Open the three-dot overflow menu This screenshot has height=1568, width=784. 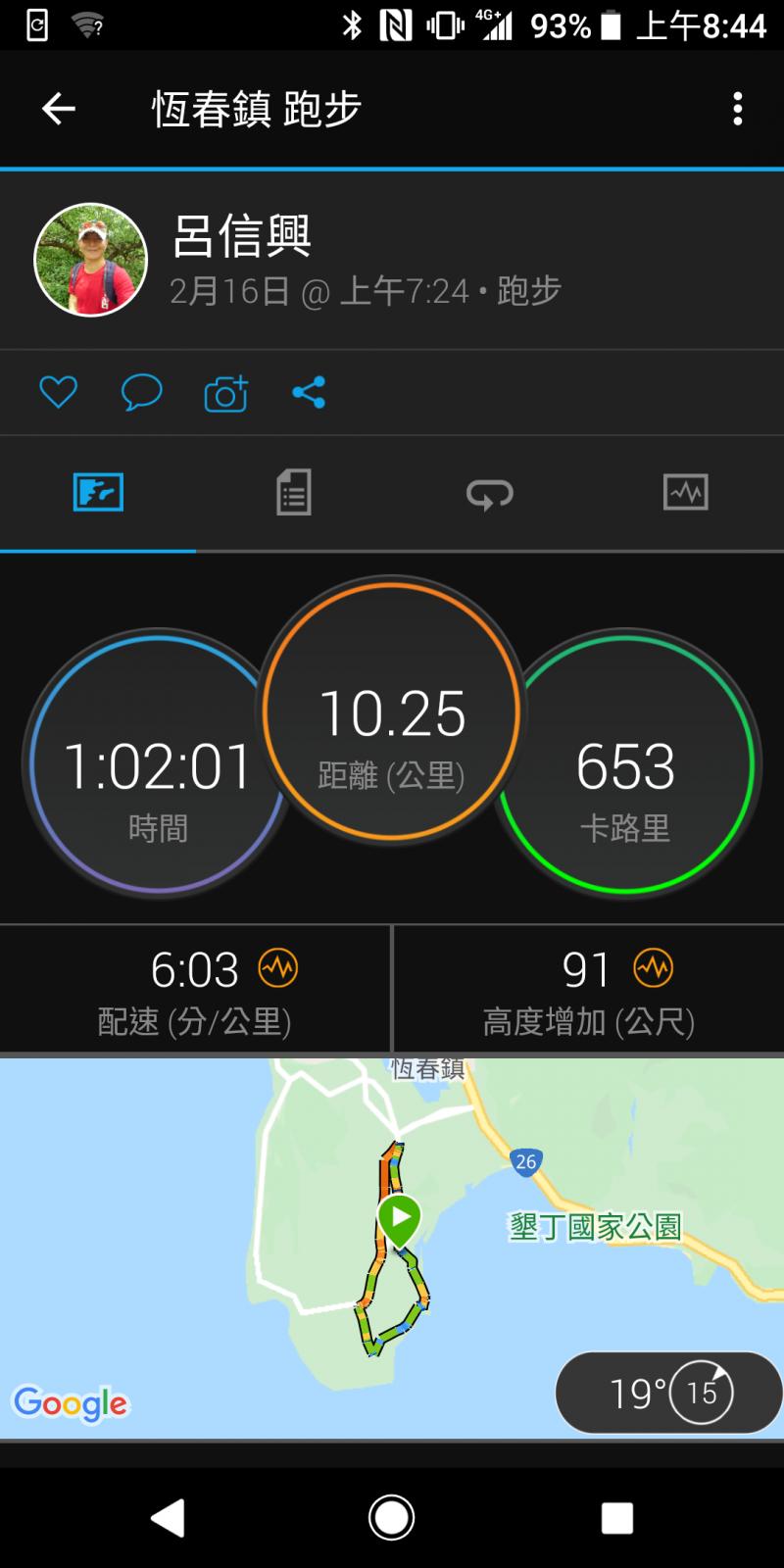[738, 108]
